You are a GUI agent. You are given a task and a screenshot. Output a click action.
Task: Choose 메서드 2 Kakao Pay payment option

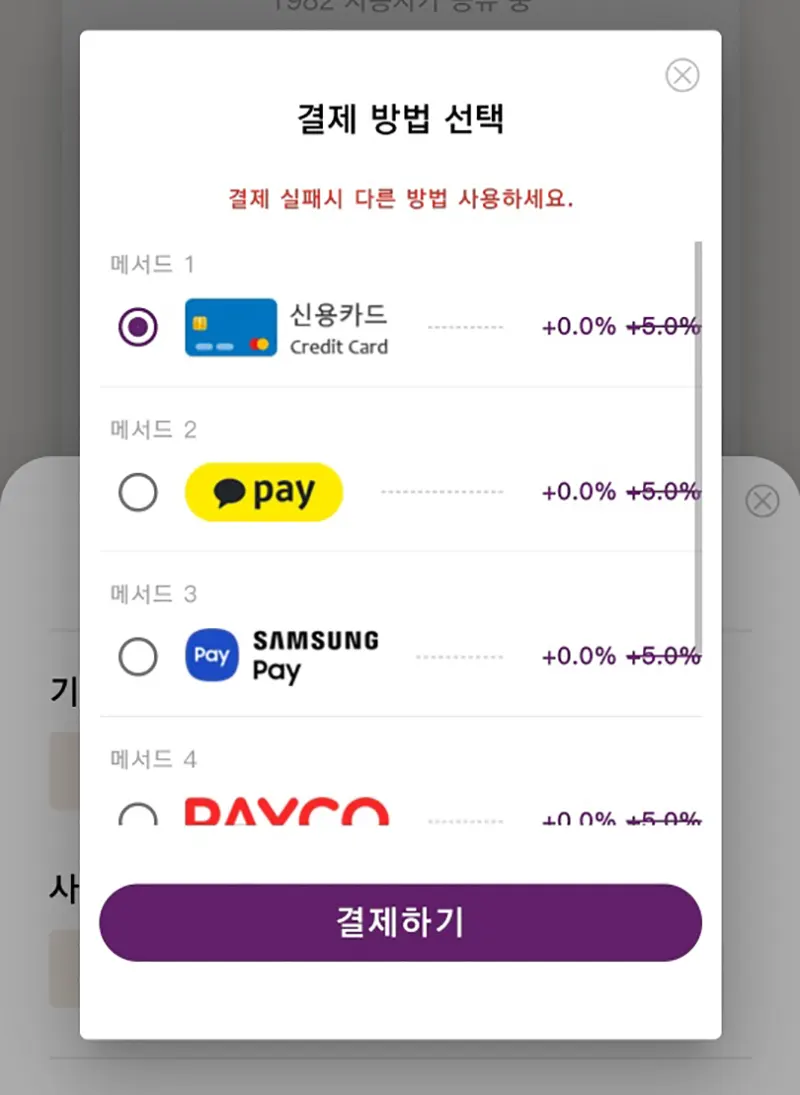tap(138, 492)
